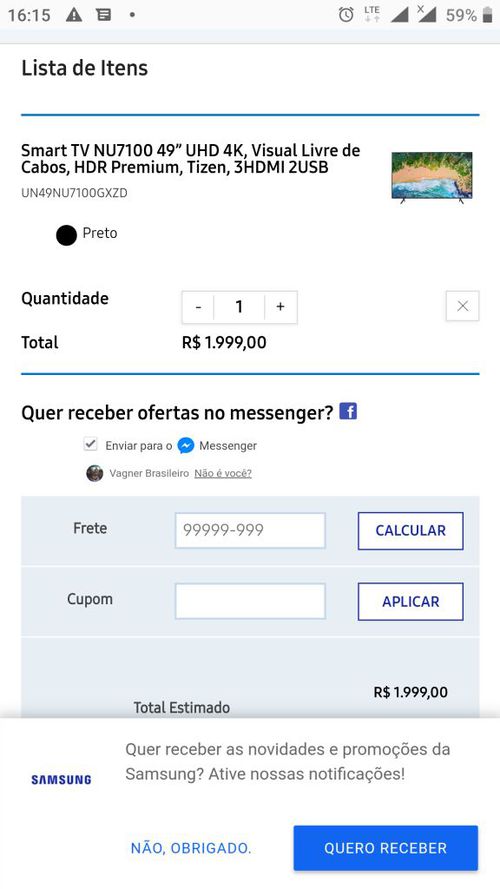Viewport: 500px width, 889px height.
Task: Focus the Cupom code field
Action: [x=250, y=601]
